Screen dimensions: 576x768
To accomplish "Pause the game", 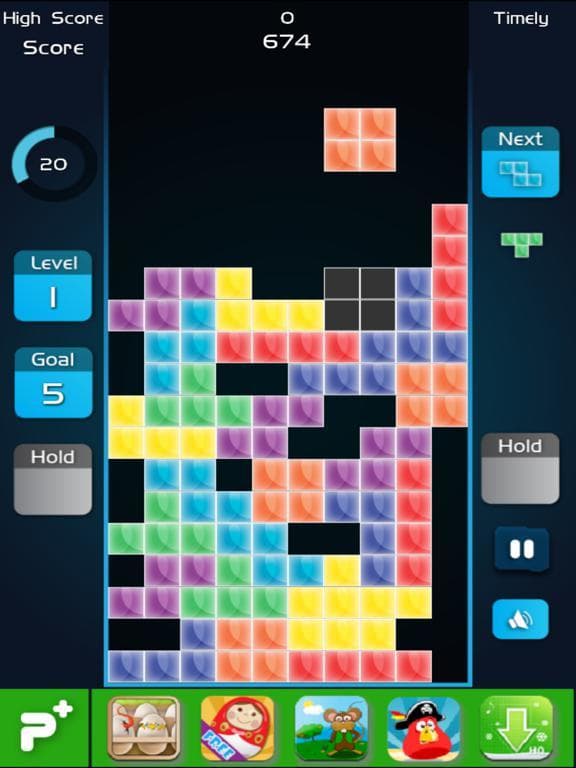I will coord(521,549).
